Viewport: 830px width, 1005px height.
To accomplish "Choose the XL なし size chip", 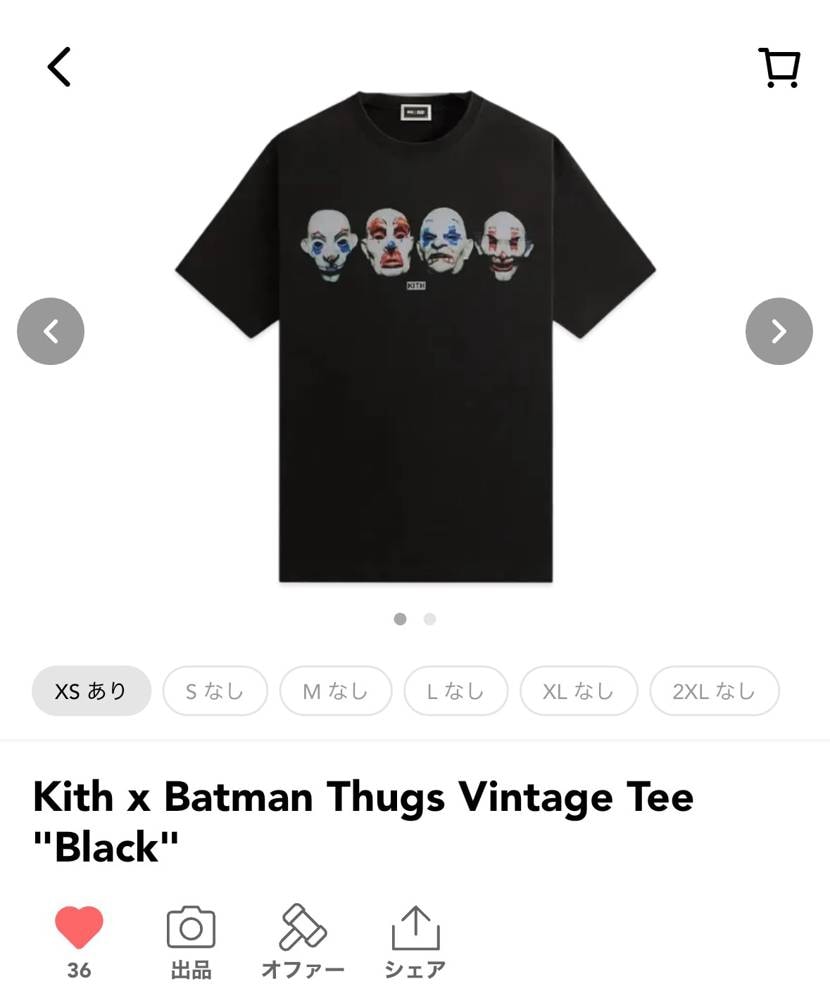I will pyautogui.click(x=578, y=691).
